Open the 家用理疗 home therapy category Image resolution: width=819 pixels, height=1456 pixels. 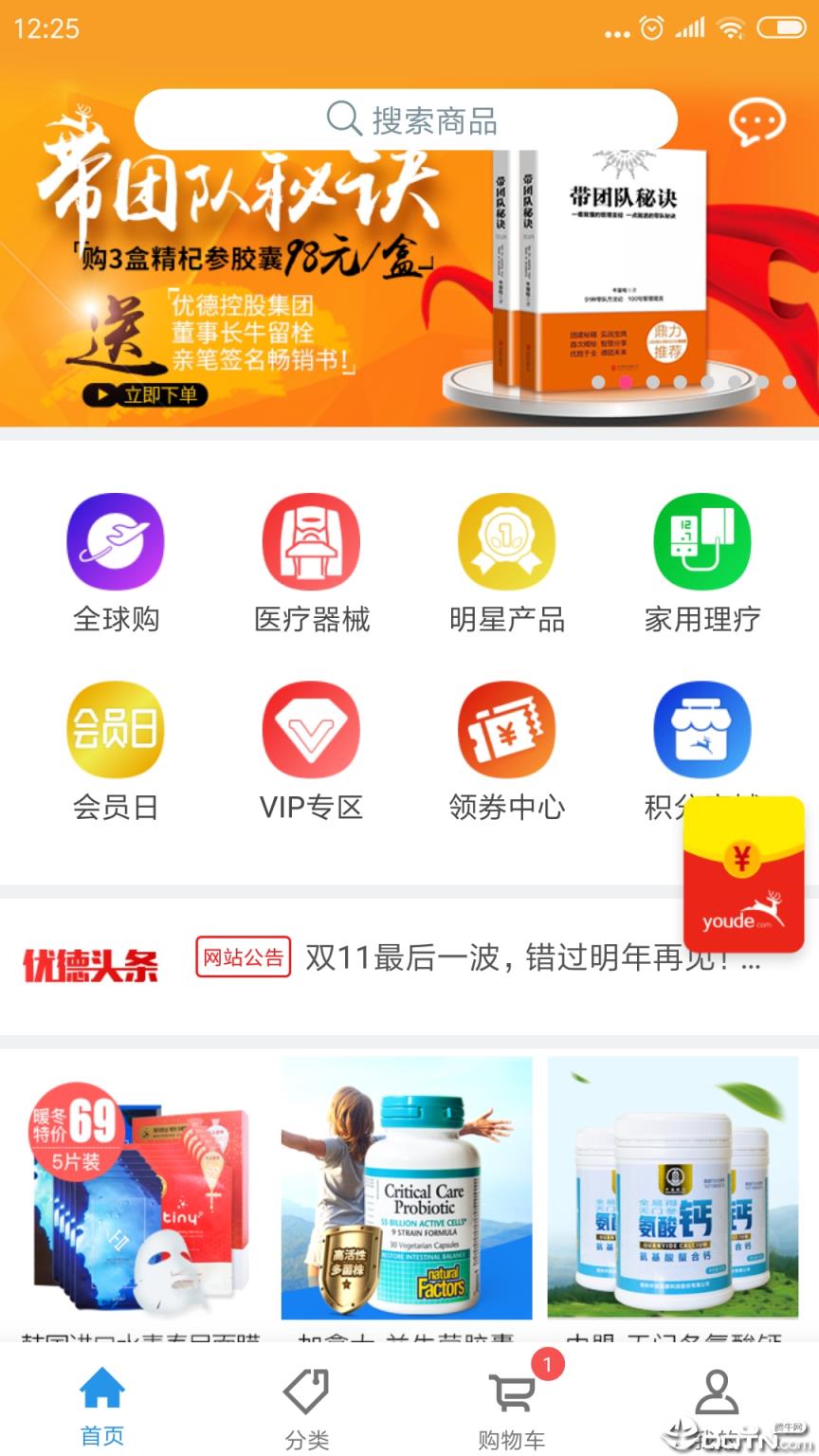702,541
